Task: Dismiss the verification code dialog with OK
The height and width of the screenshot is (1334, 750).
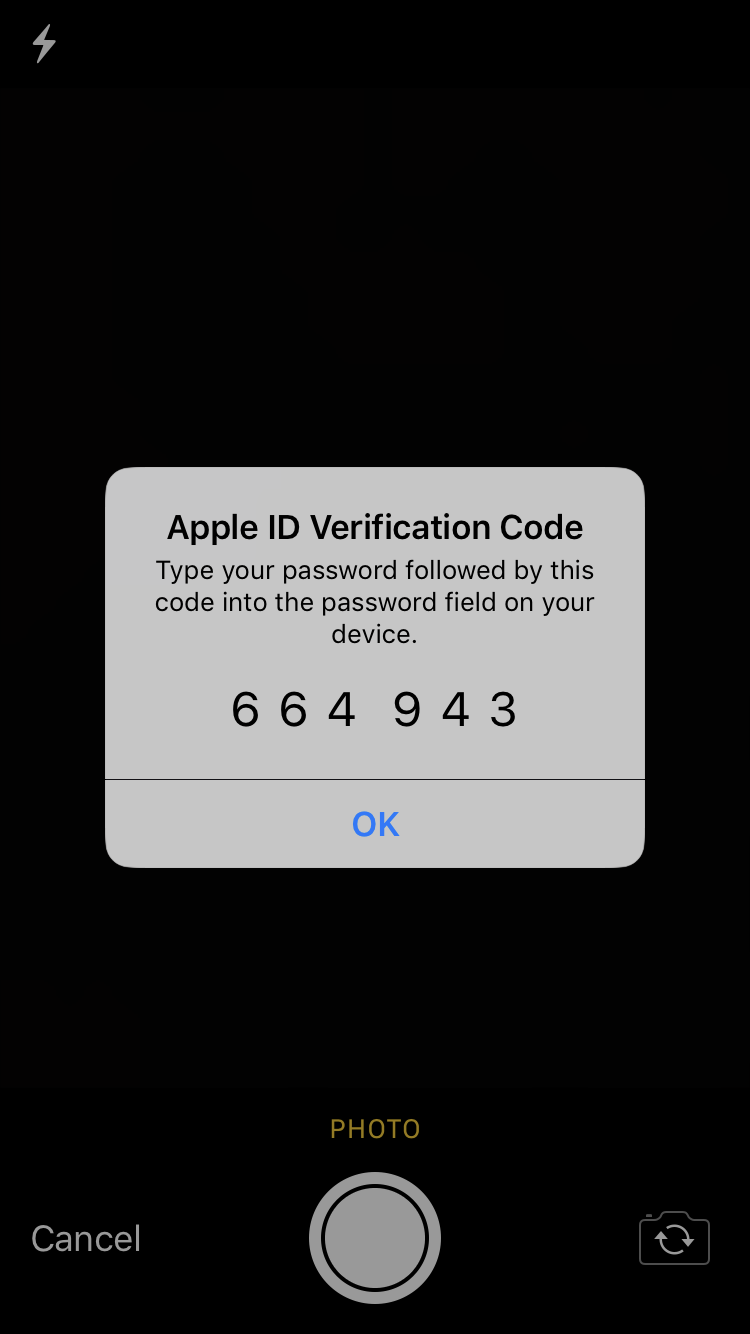Action: click(375, 824)
